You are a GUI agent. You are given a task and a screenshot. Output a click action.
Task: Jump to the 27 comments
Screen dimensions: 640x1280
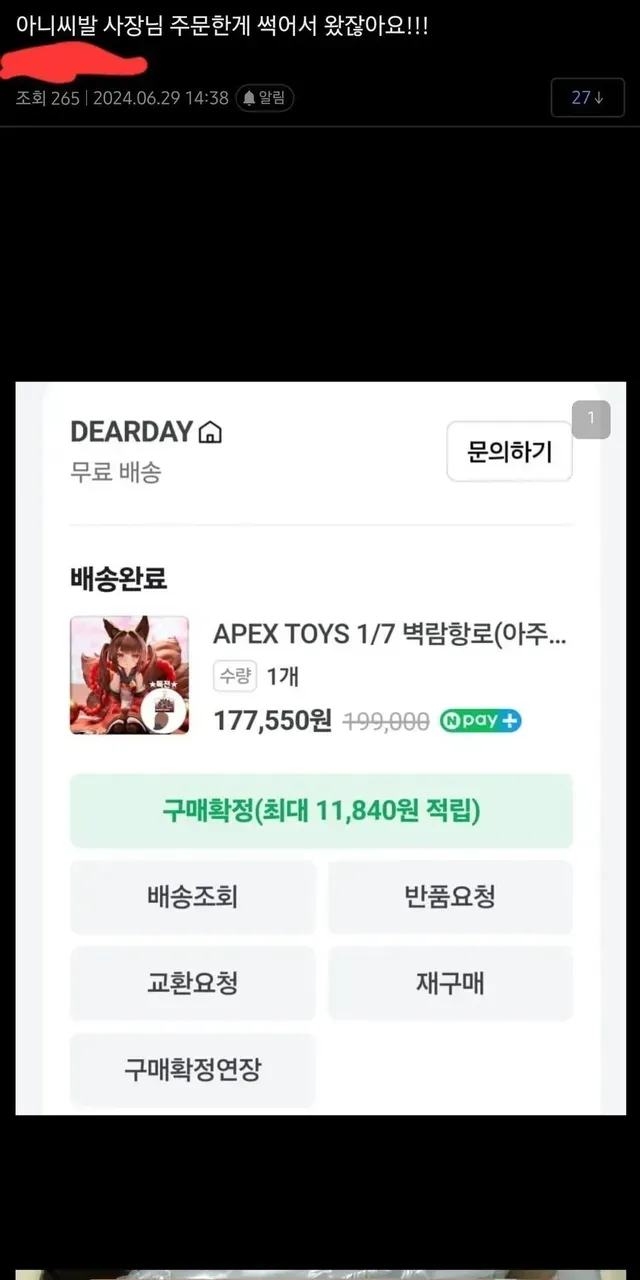click(587, 98)
